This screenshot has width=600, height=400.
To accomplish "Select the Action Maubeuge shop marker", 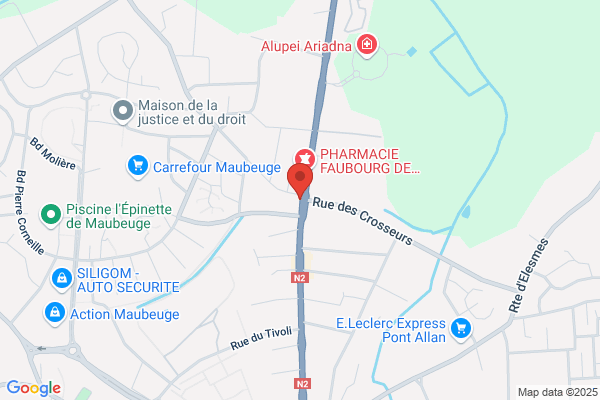I will pyautogui.click(x=55, y=313).
